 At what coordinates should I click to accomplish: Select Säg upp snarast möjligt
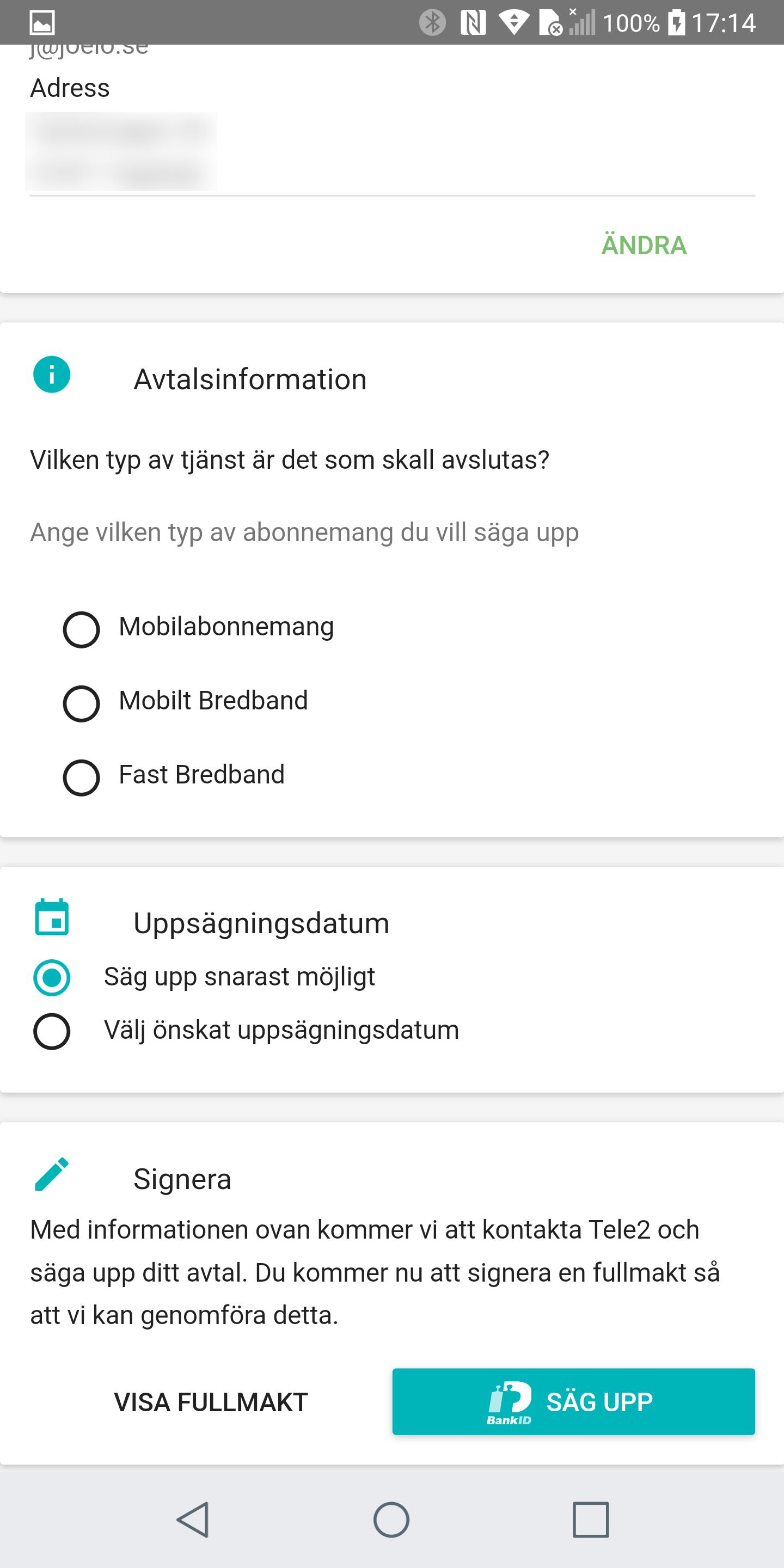click(x=52, y=978)
